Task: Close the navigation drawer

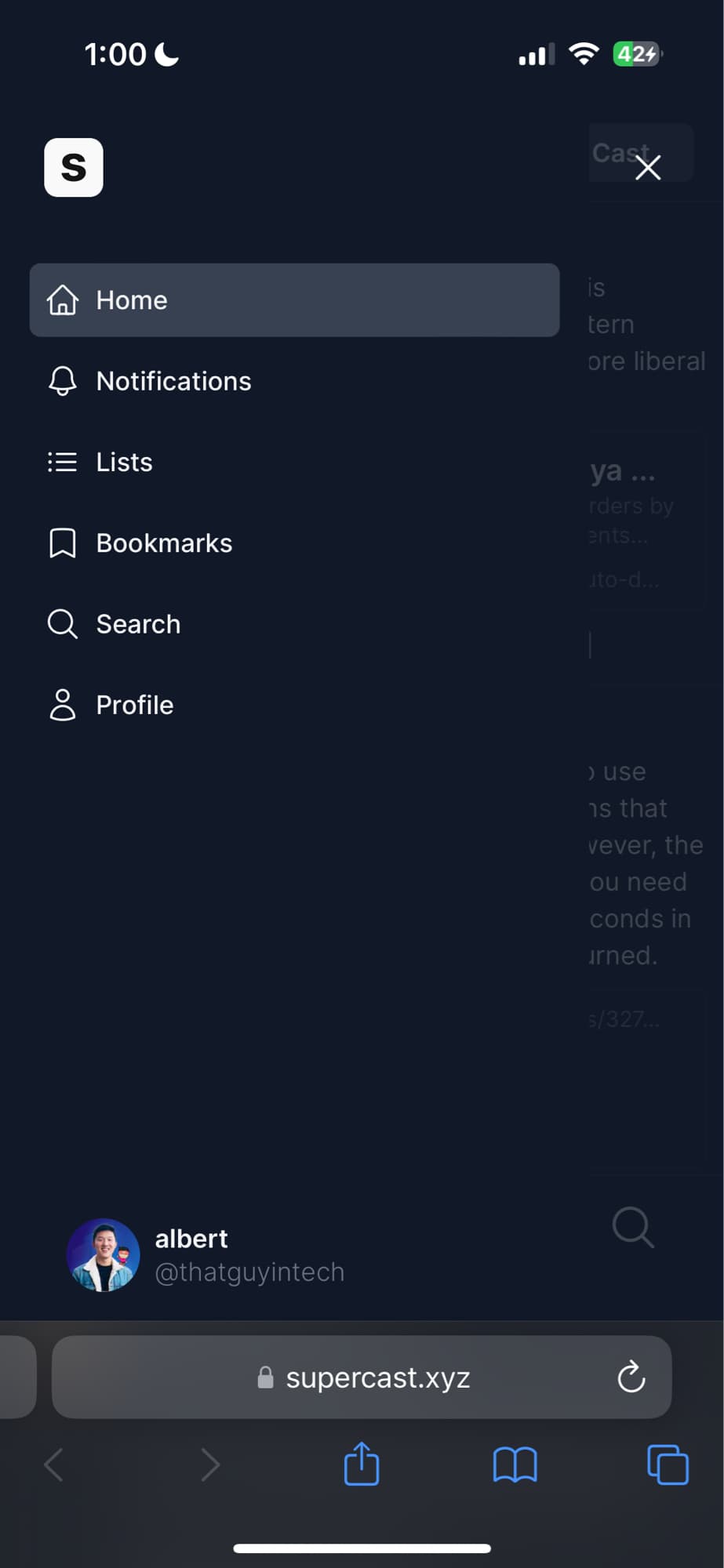Action: (x=648, y=167)
